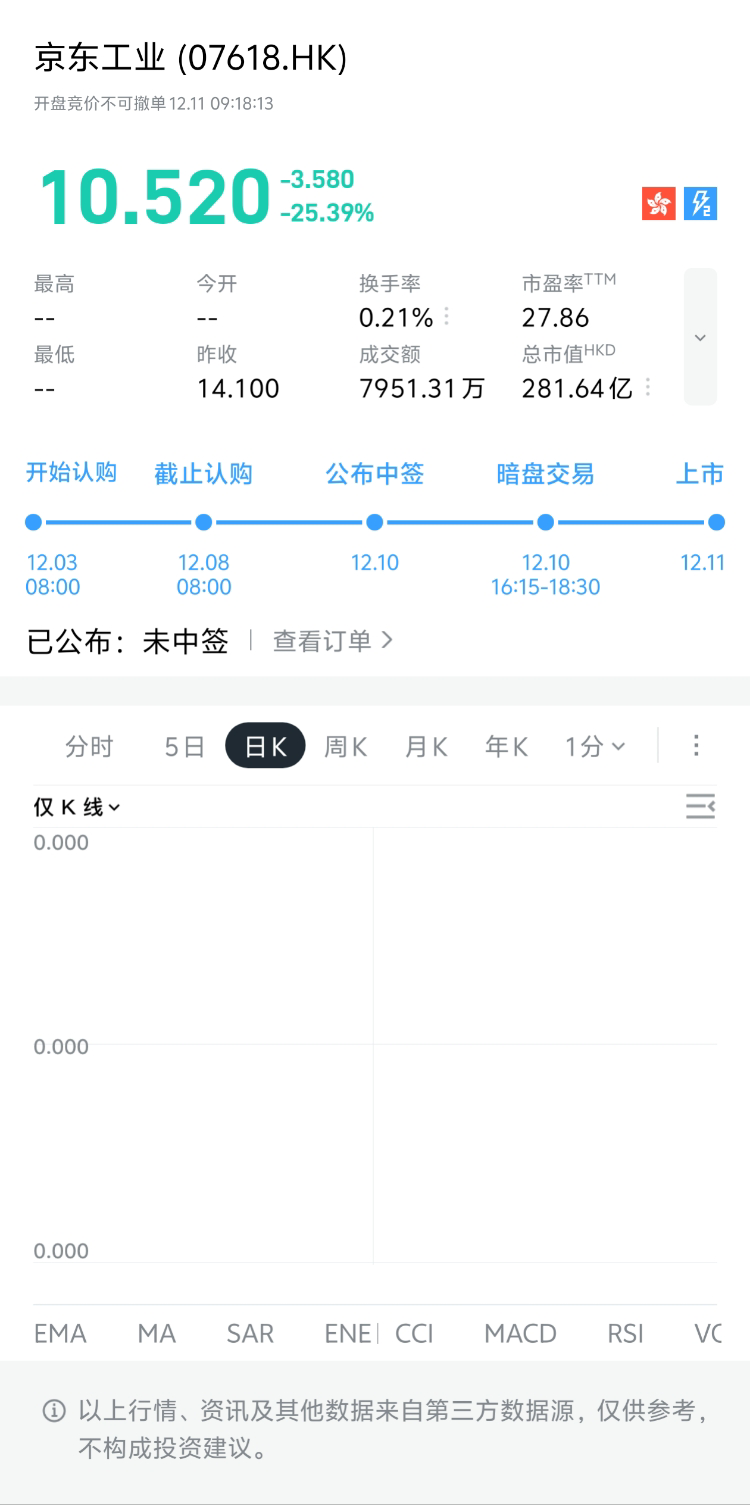Switch to the 5日 chart tab
Image resolution: width=750 pixels, height=1505 pixels.
point(184,746)
